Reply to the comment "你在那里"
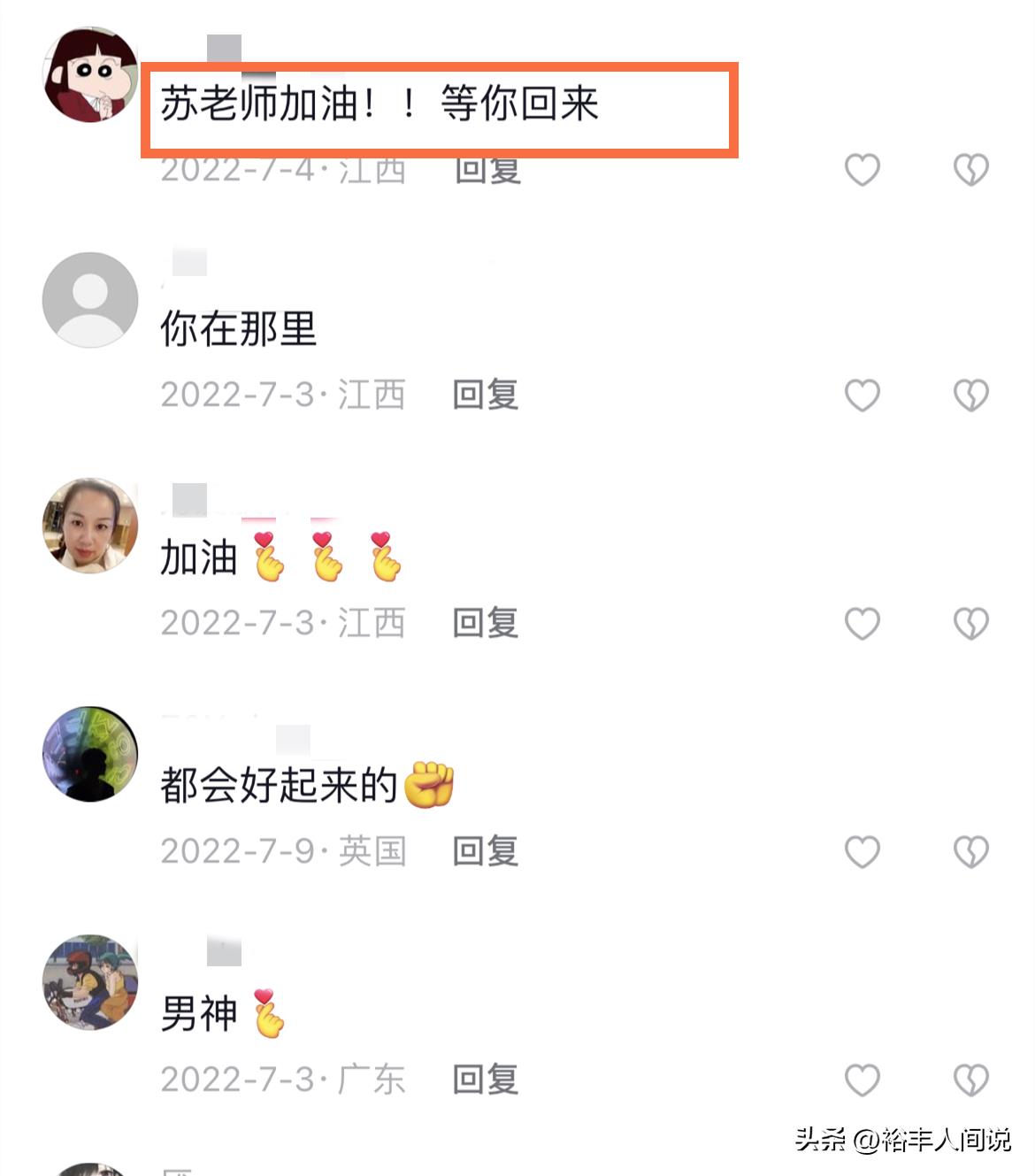Image resolution: width=1035 pixels, height=1176 pixels. (x=485, y=395)
